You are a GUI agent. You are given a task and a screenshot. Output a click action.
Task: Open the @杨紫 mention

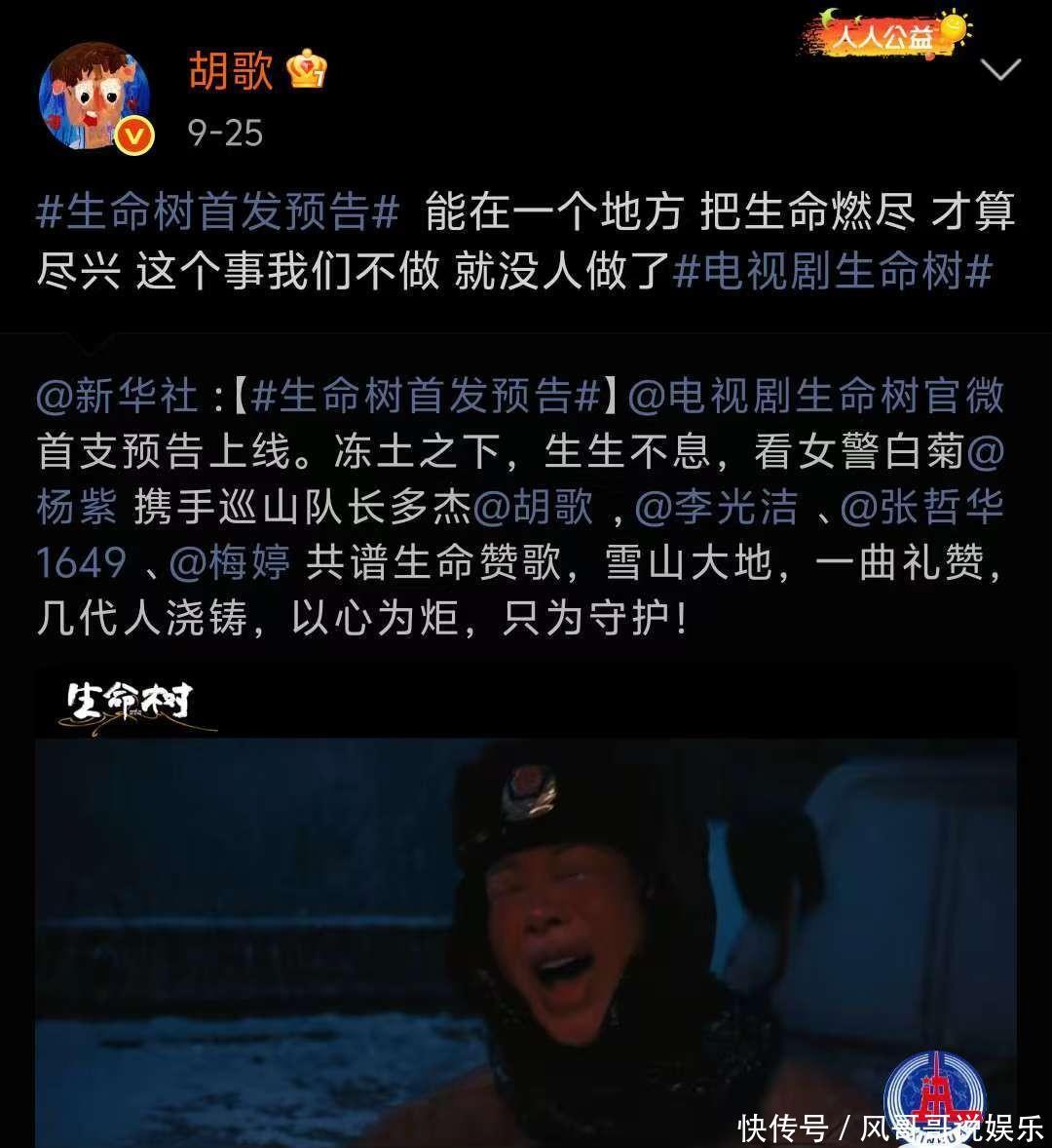point(78,507)
